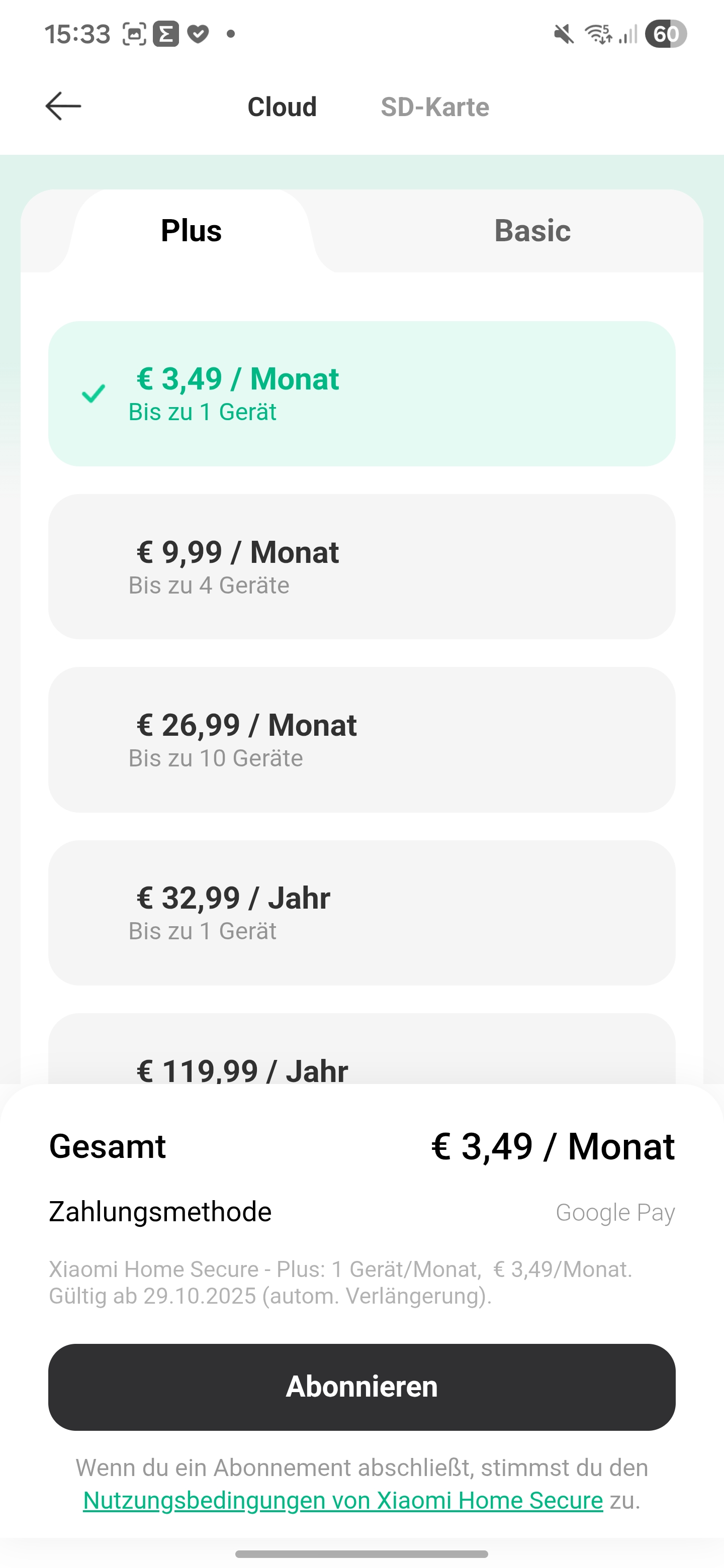Select the Cloud tab
The image size is (724, 1568).
[x=282, y=107]
